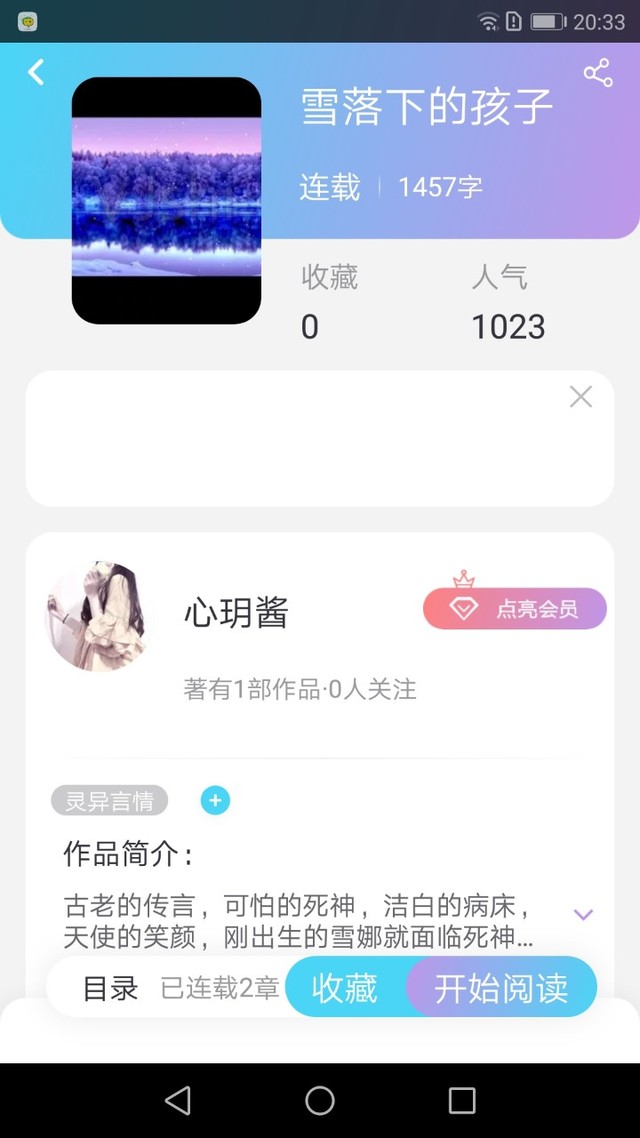Screen dimensions: 640x1138
Task: Tap 开始阅读 to start reading
Action: (502, 988)
